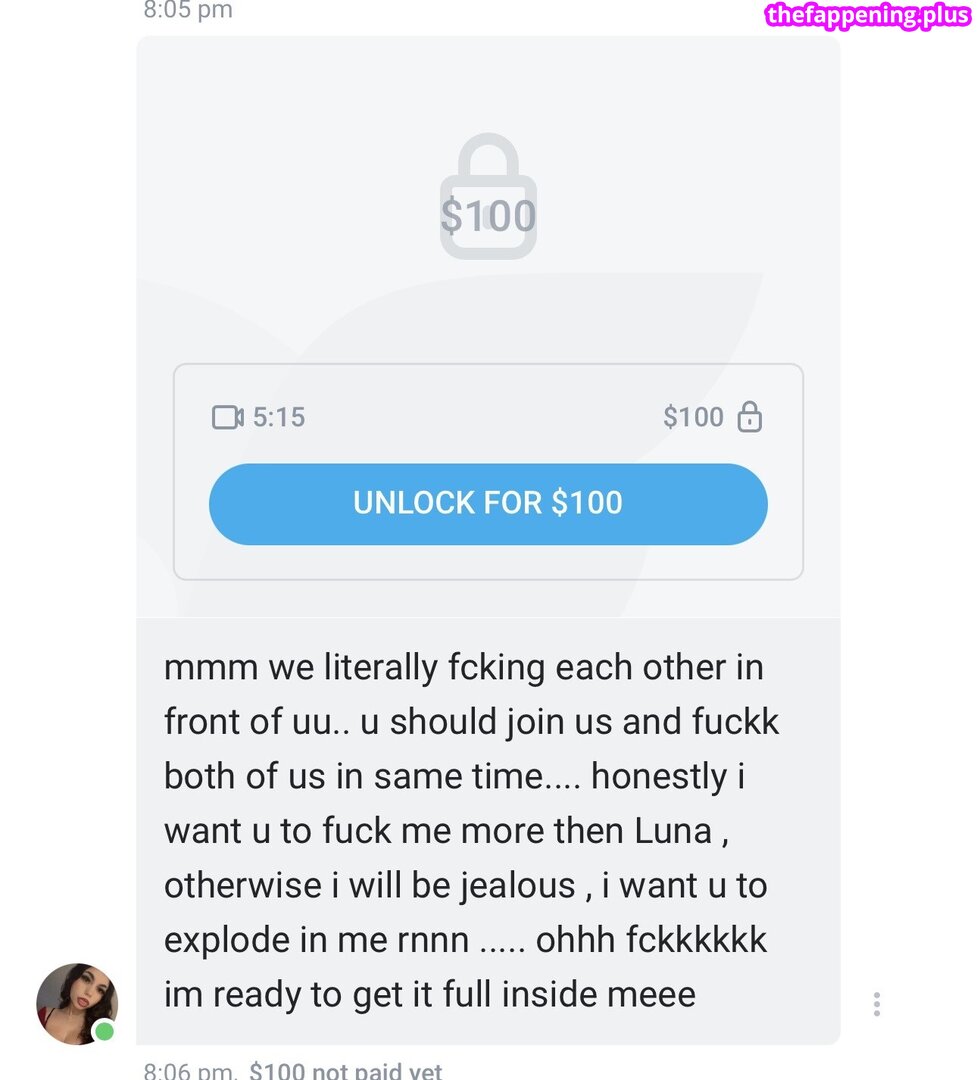Open the message's three-dot options menu

point(876,1004)
